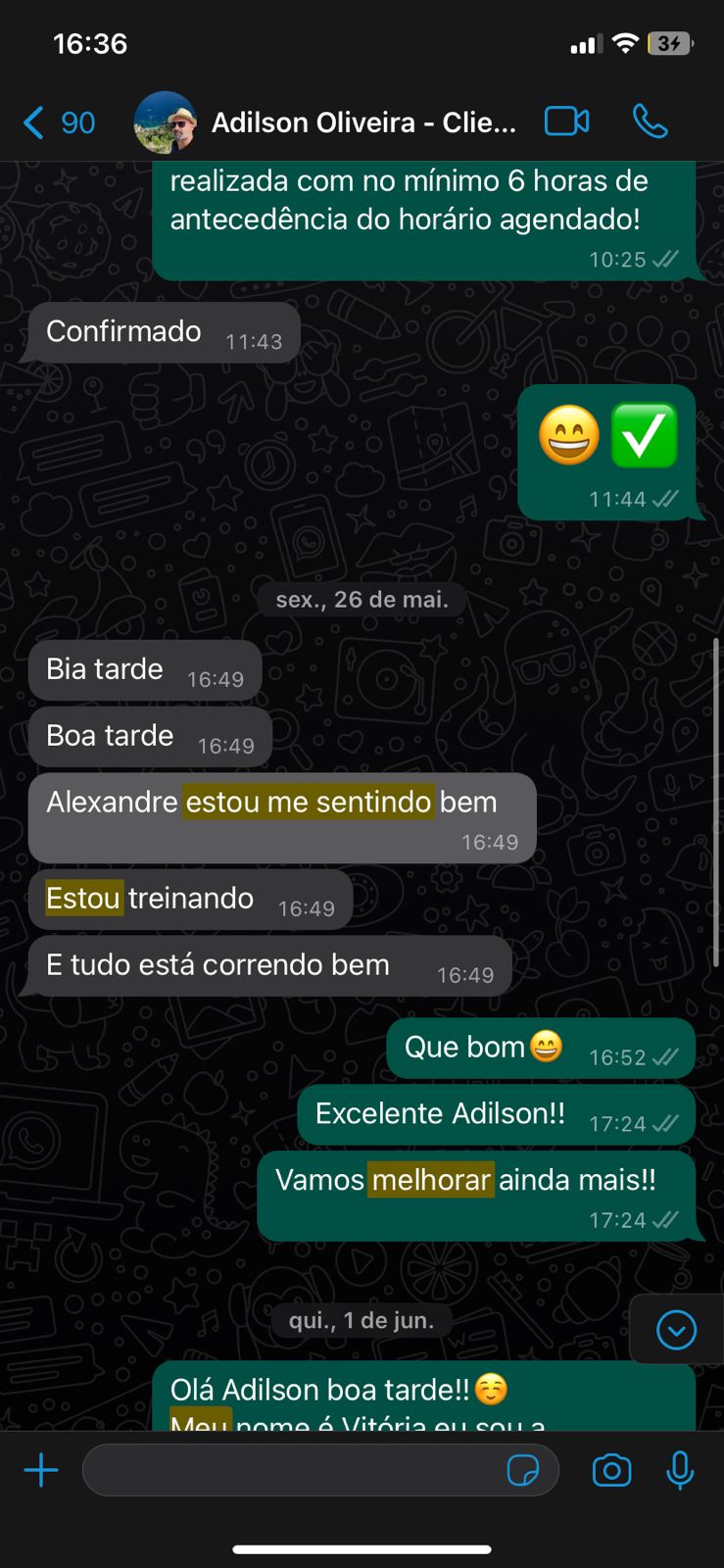Jump to the latest messages

click(676, 1330)
